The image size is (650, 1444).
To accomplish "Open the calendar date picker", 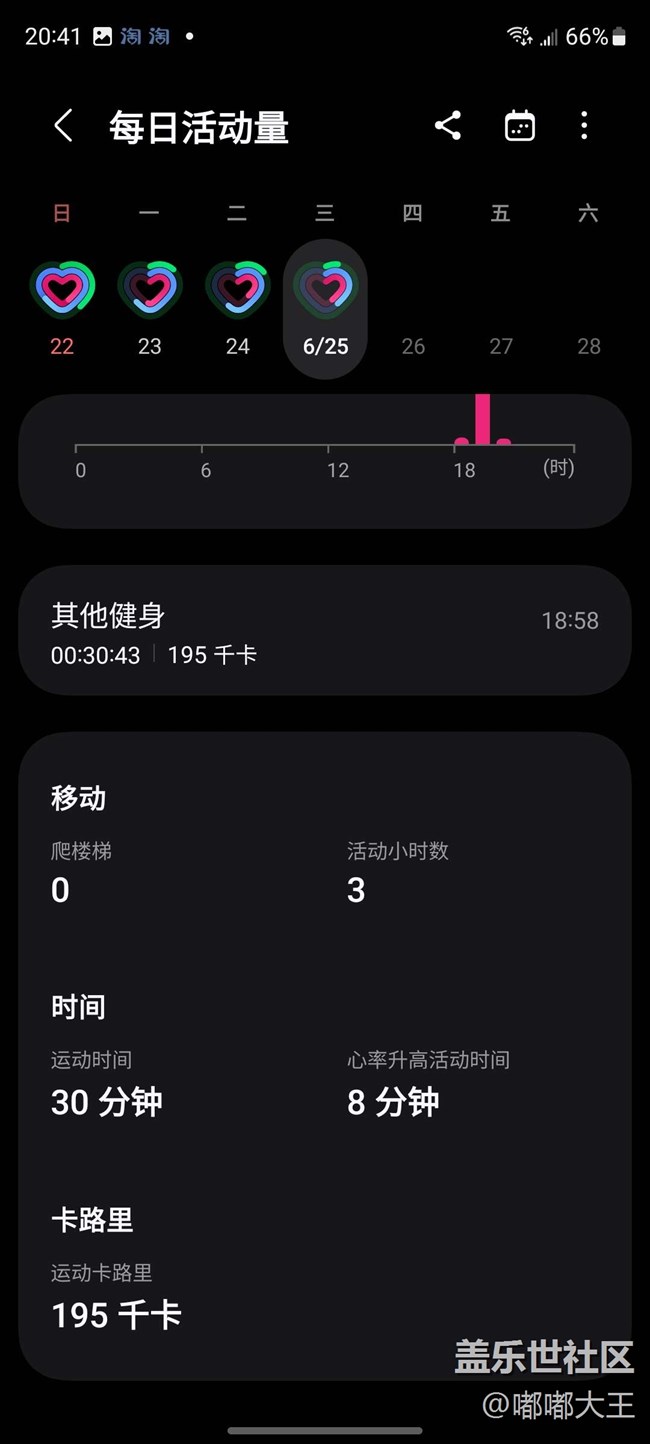I will tap(519, 126).
